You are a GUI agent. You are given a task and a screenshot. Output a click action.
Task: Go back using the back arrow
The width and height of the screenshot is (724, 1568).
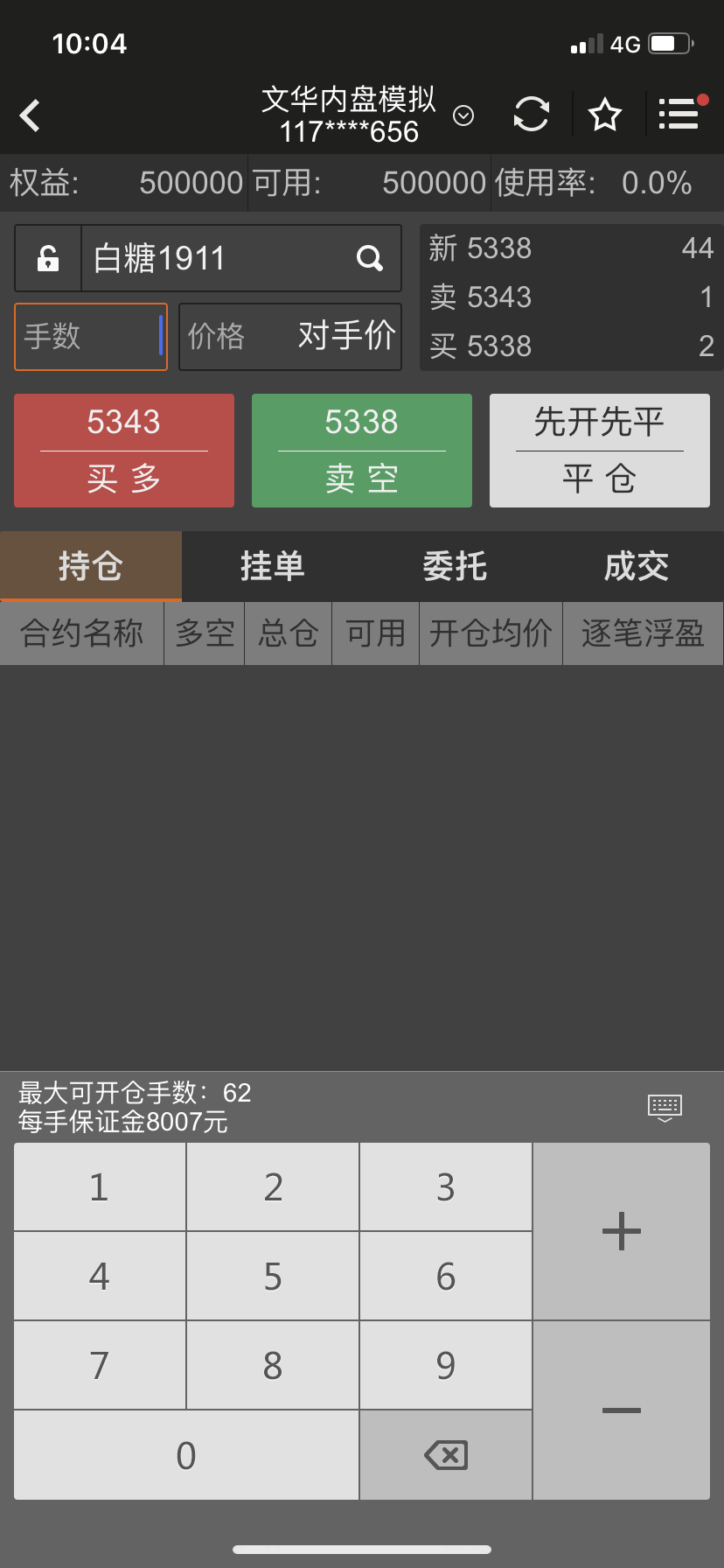[x=31, y=115]
